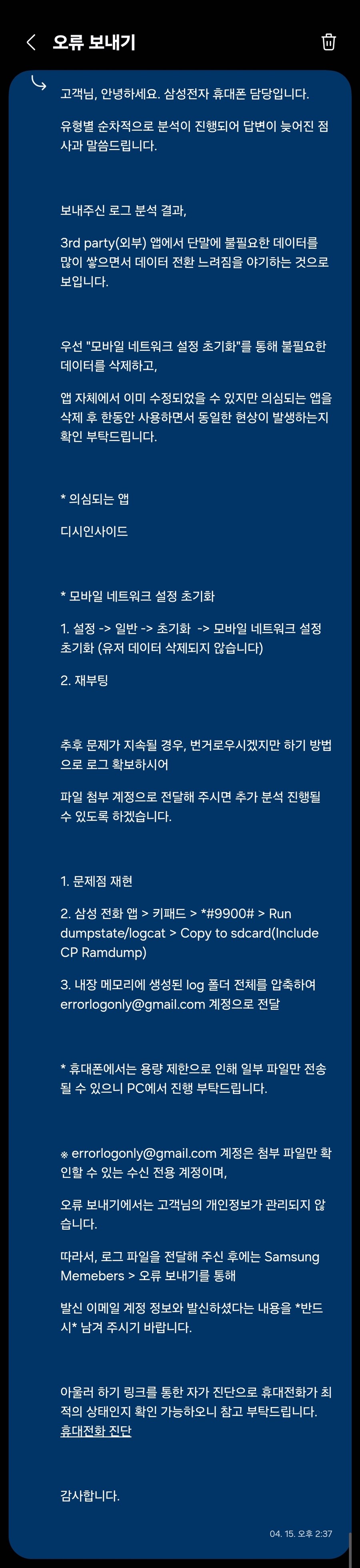This screenshot has width=360, height=1568.
Task: Go back from 오류 보내기 screen
Action: (x=31, y=42)
